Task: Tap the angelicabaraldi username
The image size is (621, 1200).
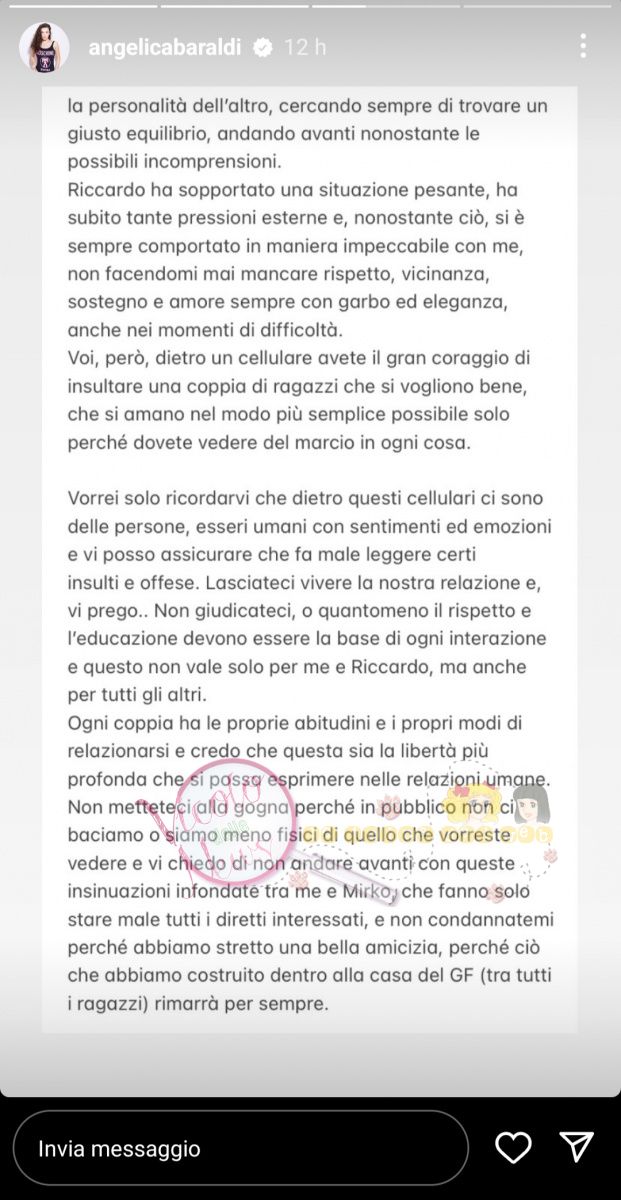Action: click(166, 47)
